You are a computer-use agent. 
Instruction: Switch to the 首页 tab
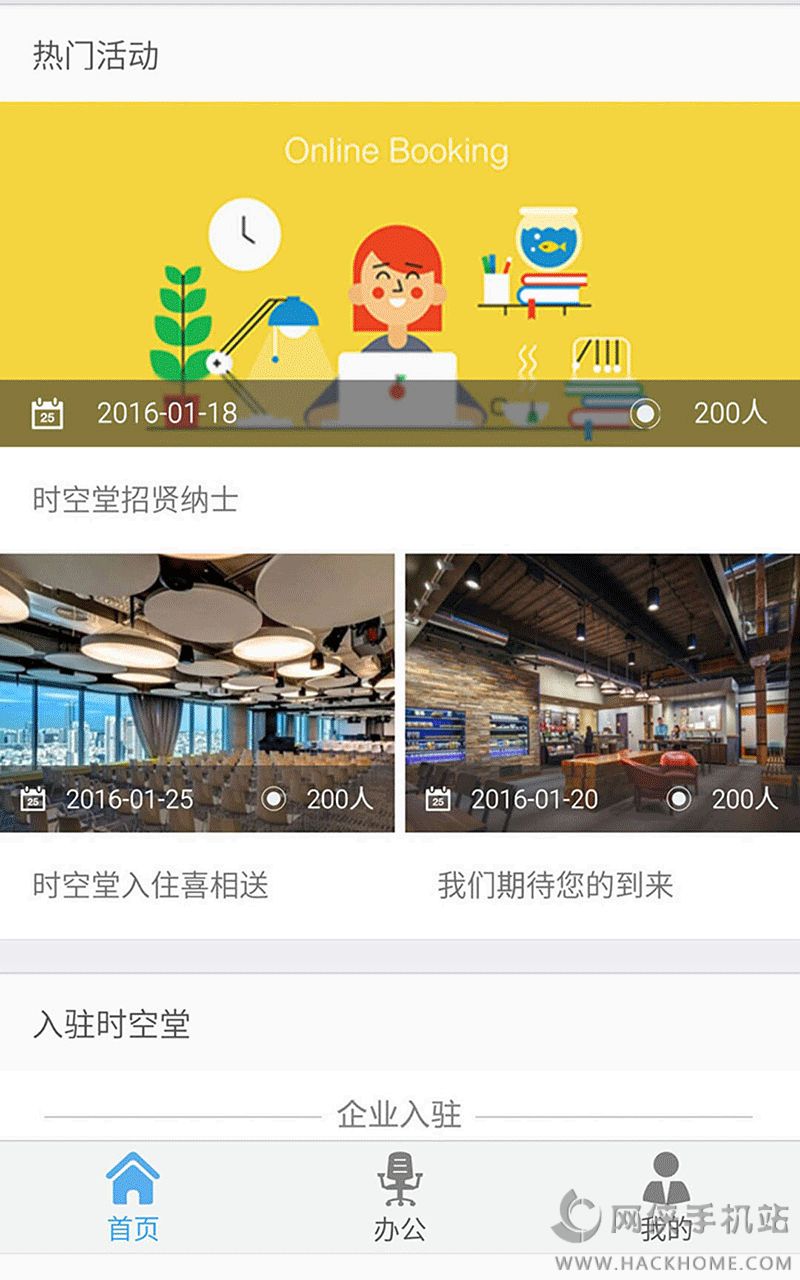133,1197
